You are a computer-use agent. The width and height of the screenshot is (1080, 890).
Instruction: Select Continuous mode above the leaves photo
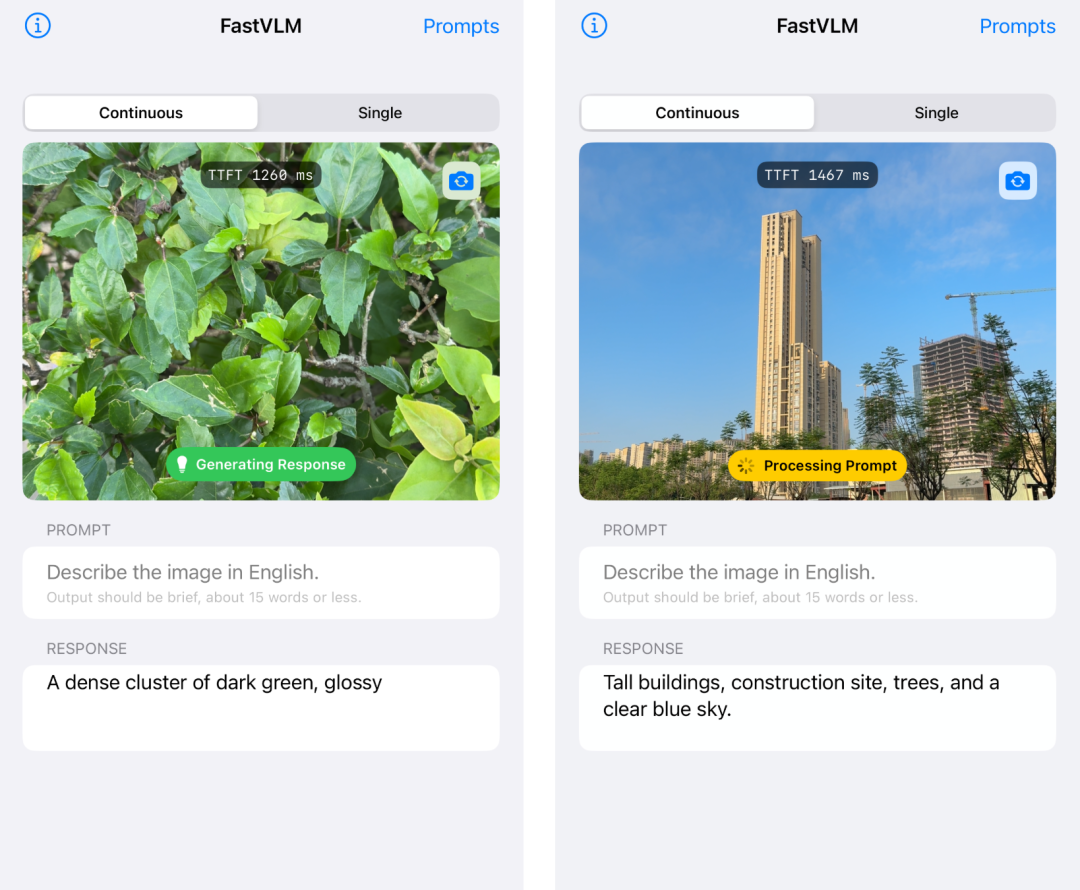pos(141,113)
